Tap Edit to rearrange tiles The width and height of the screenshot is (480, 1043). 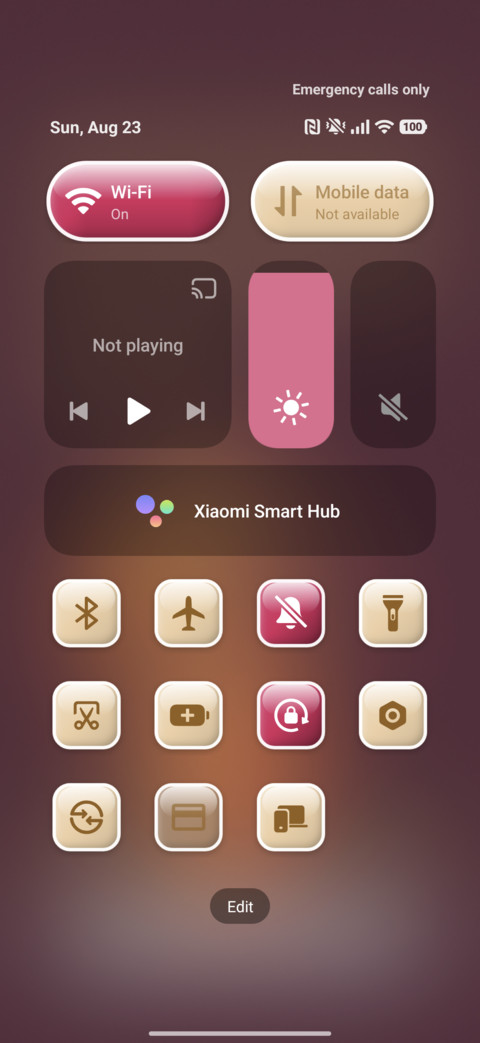click(x=240, y=907)
